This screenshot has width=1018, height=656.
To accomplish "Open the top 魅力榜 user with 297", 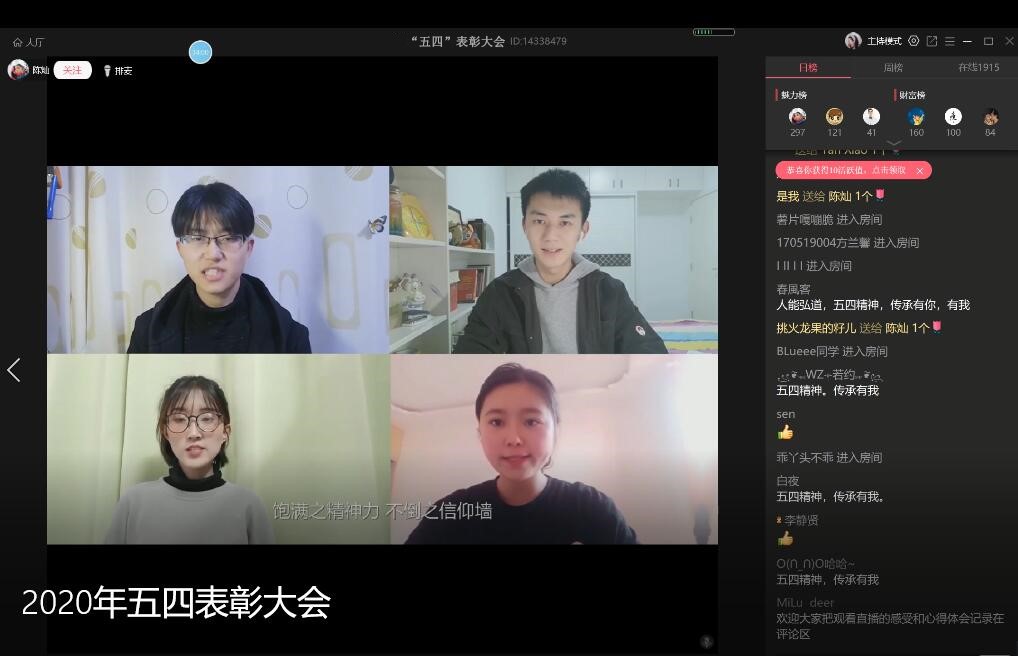I will [x=797, y=117].
